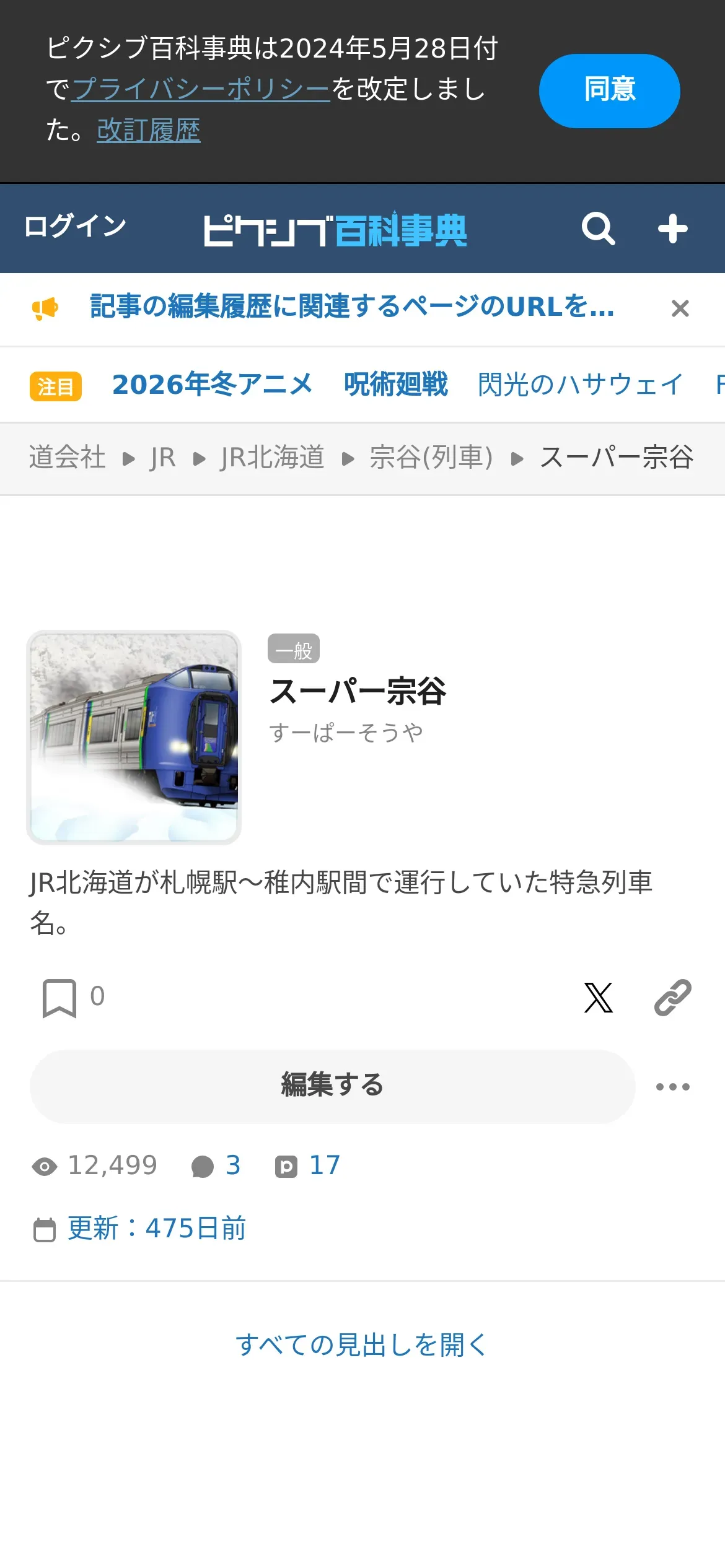The width and height of the screenshot is (725, 1568).
Task: Open the プライバシーポリシー link
Action: 201,89
